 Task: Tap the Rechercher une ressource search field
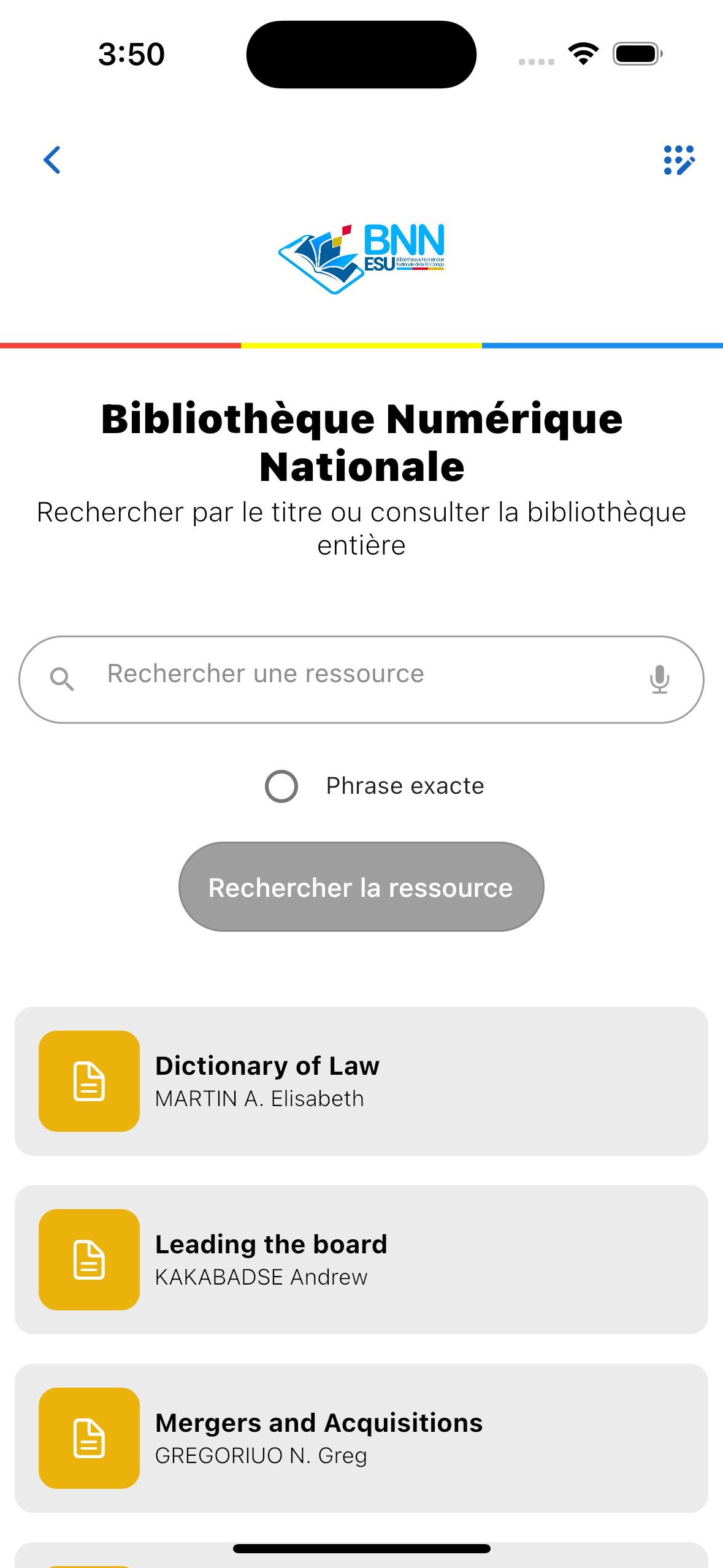pyautogui.click(x=361, y=679)
